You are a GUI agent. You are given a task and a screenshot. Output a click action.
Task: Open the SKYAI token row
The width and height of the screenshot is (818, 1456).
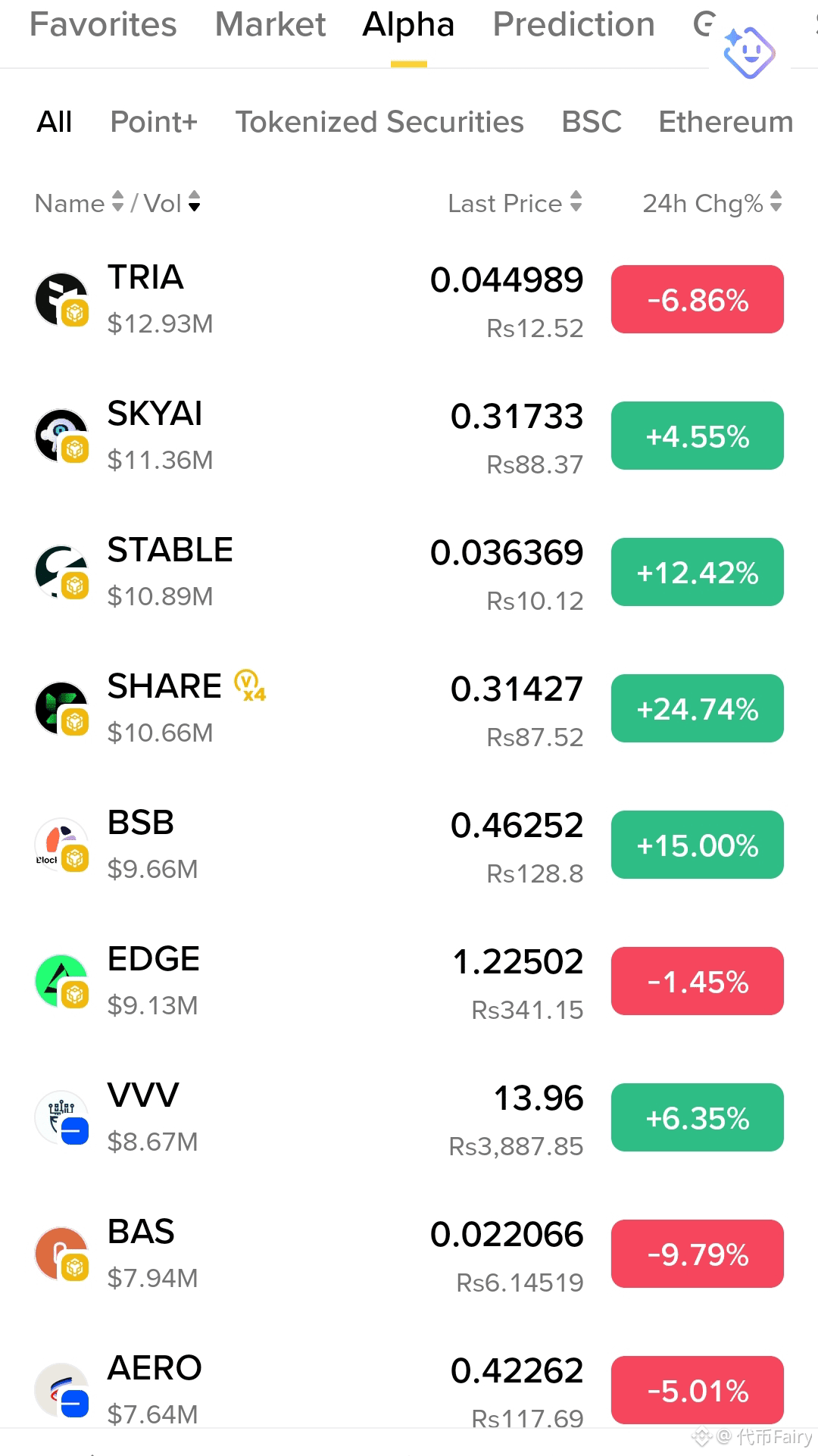pyautogui.click(x=409, y=436)
